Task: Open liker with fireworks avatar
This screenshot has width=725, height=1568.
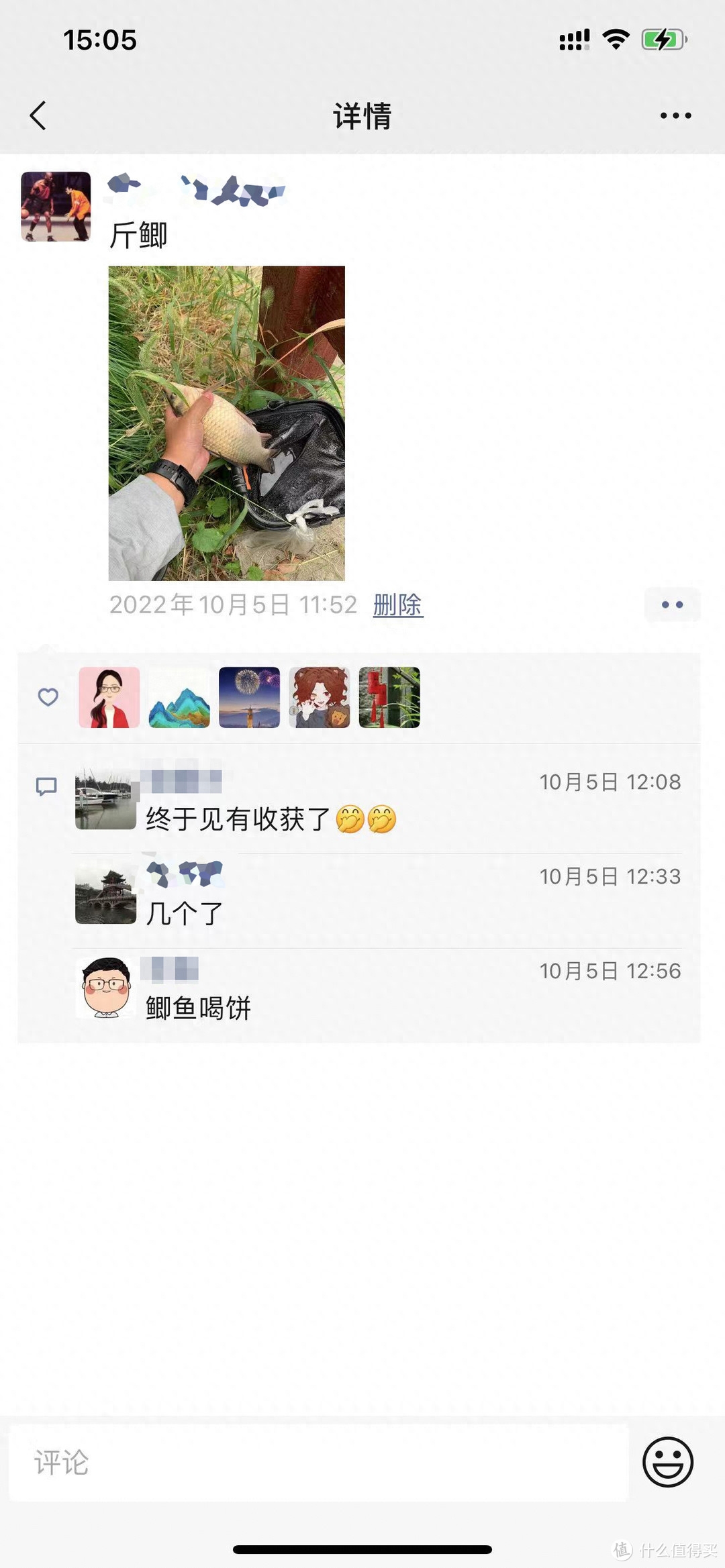Action: (x=249, y=697)
